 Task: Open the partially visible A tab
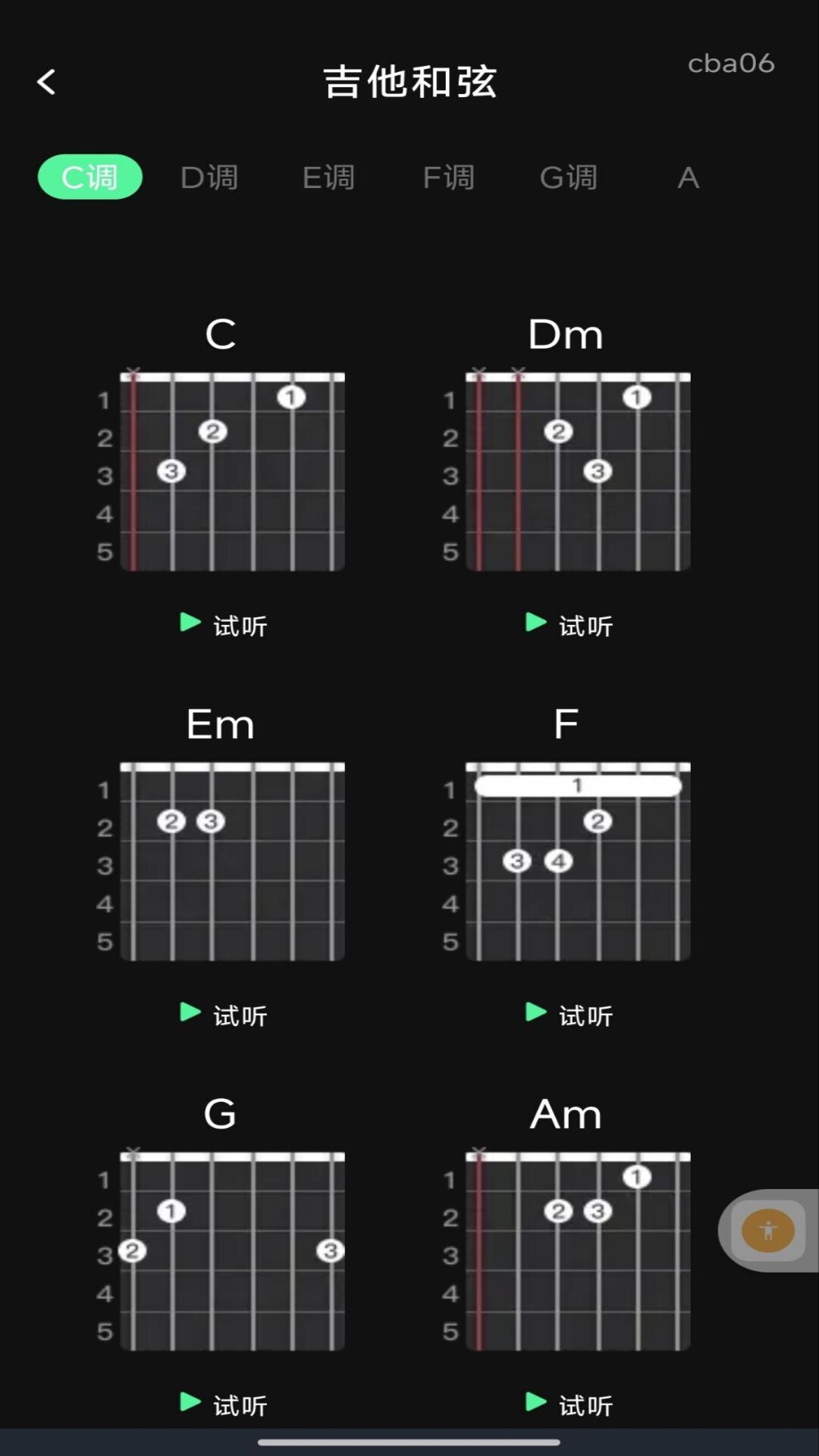(688, 177)
